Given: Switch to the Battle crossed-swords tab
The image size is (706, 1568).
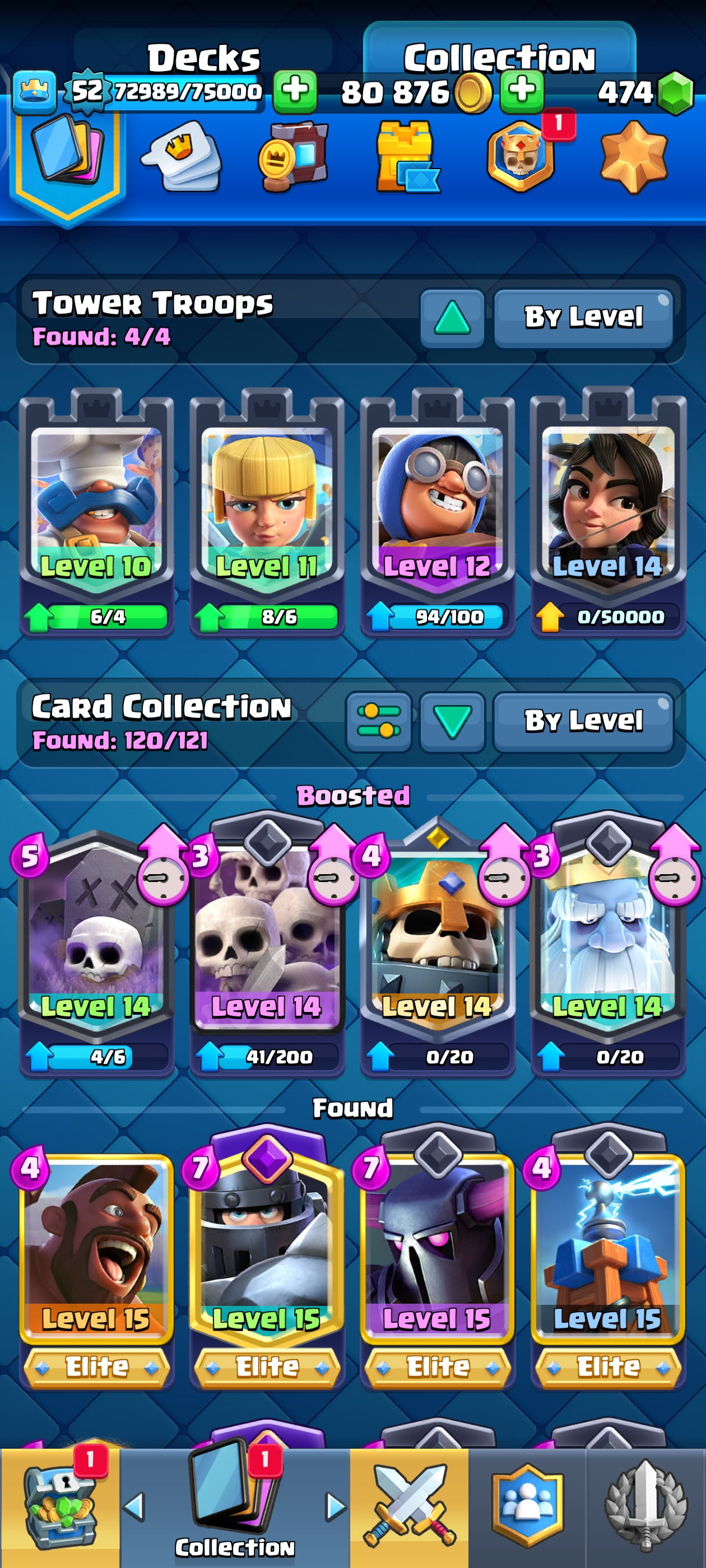Looking at the screenshot, I should [x=408, y=1507].
